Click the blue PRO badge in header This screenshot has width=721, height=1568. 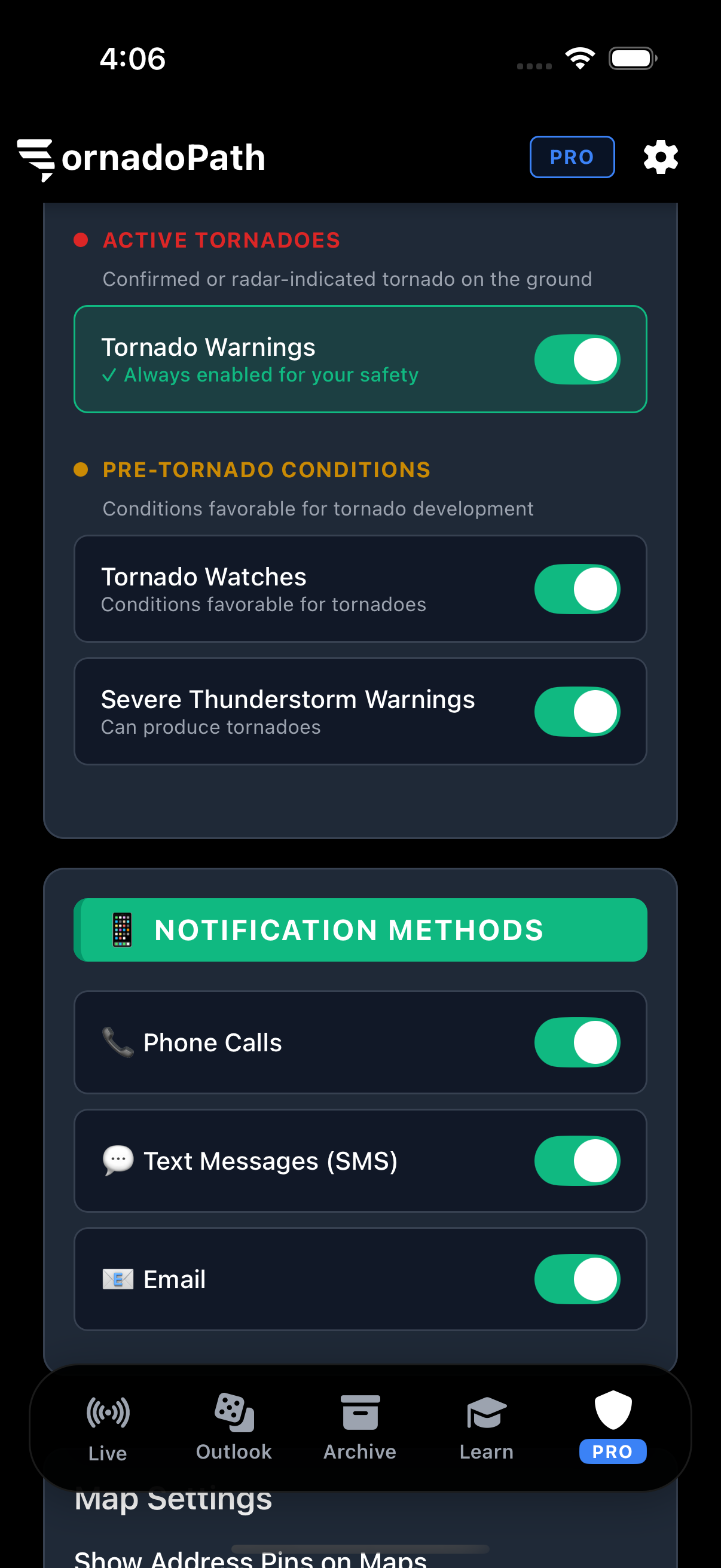tap(572, 157)
